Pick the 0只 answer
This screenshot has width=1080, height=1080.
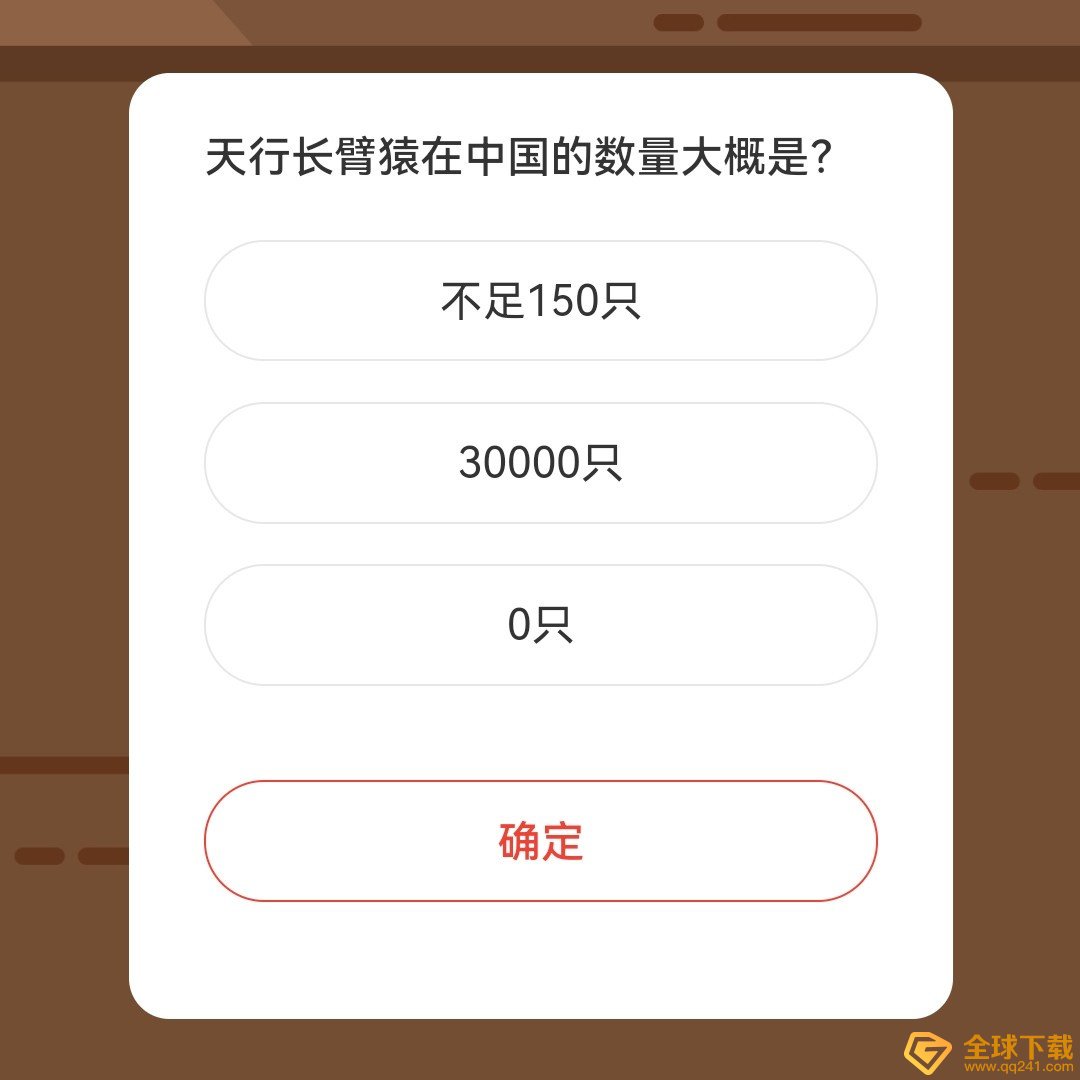[540, 625]
